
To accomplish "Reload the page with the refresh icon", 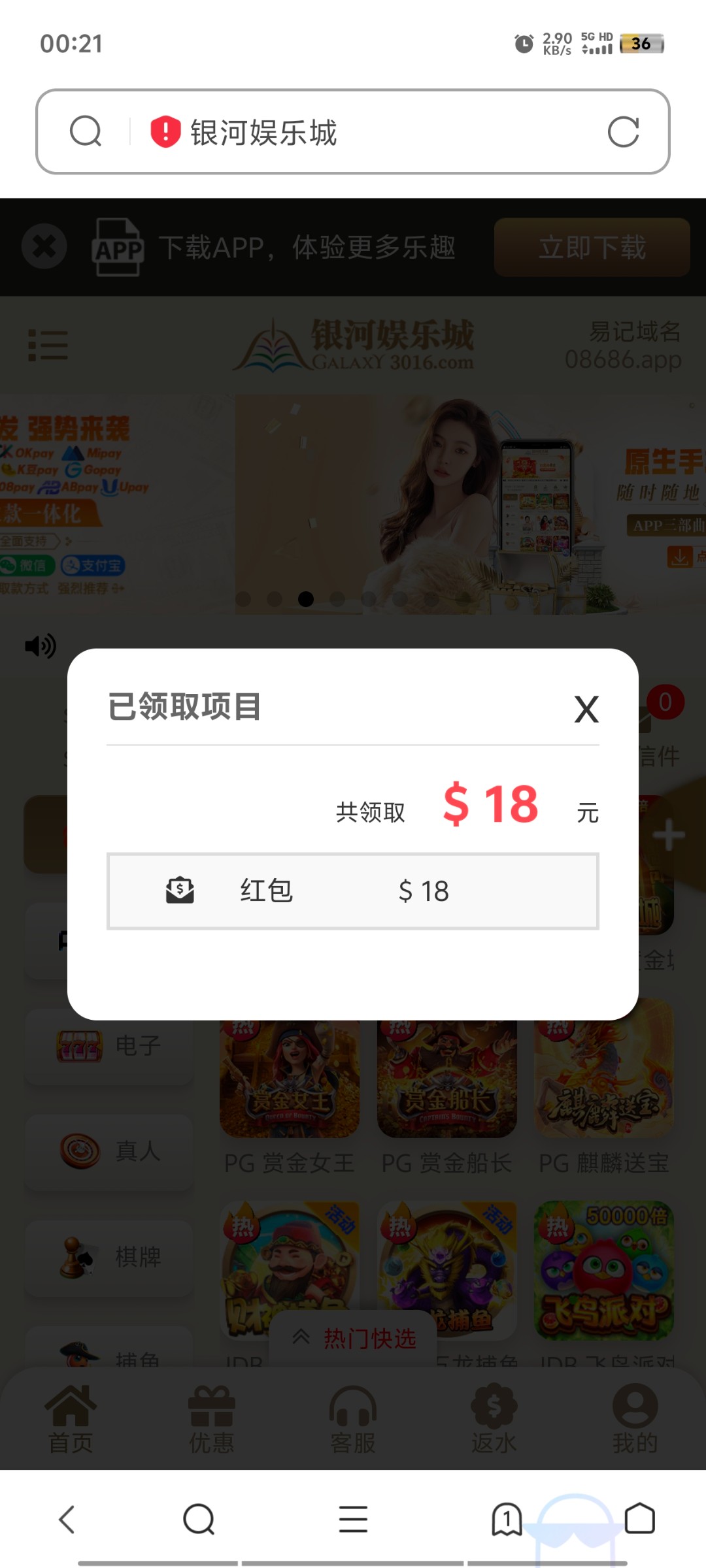I will pos(623,132).
